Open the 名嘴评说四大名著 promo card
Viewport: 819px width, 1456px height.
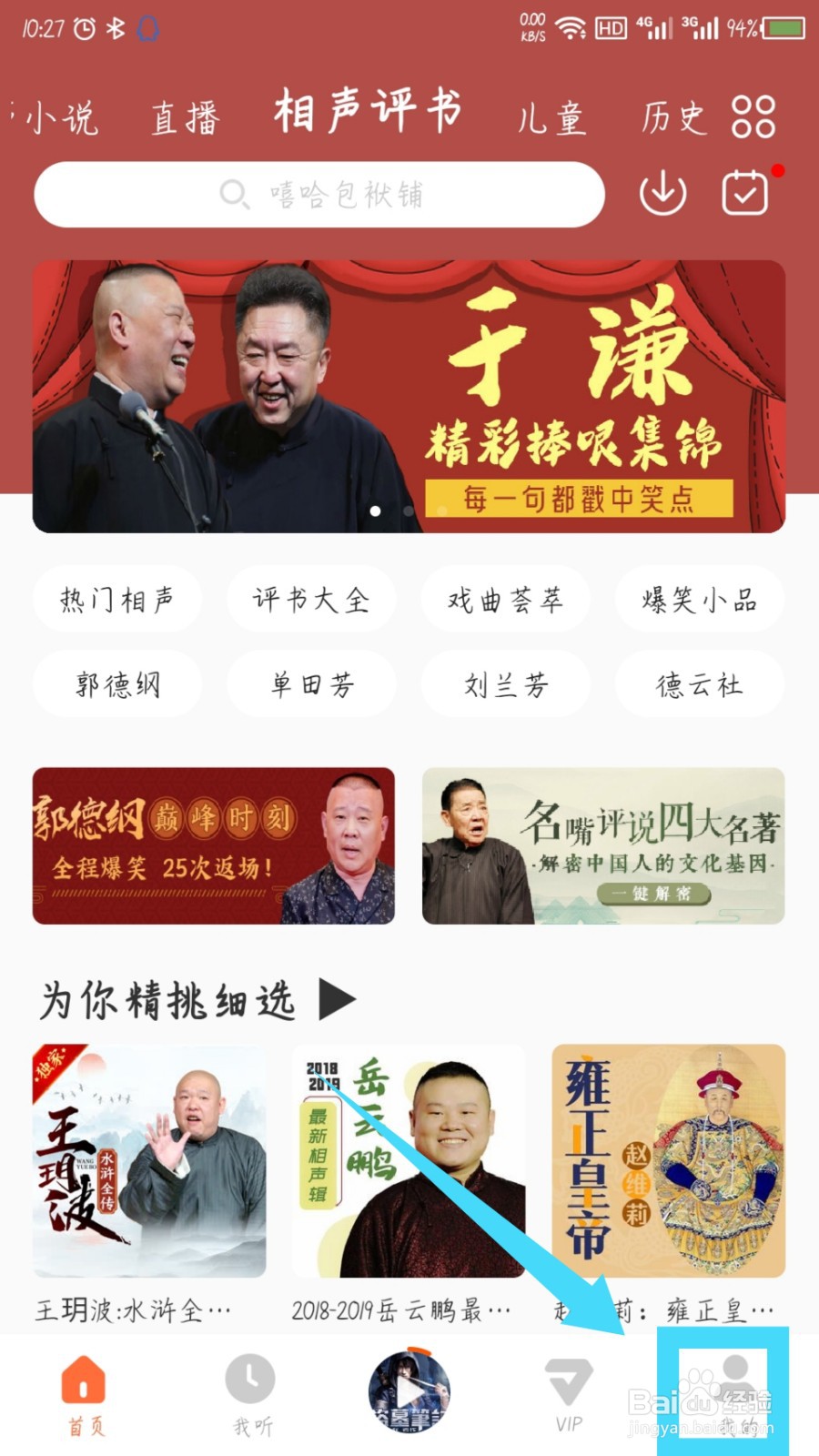coord(603,845)
